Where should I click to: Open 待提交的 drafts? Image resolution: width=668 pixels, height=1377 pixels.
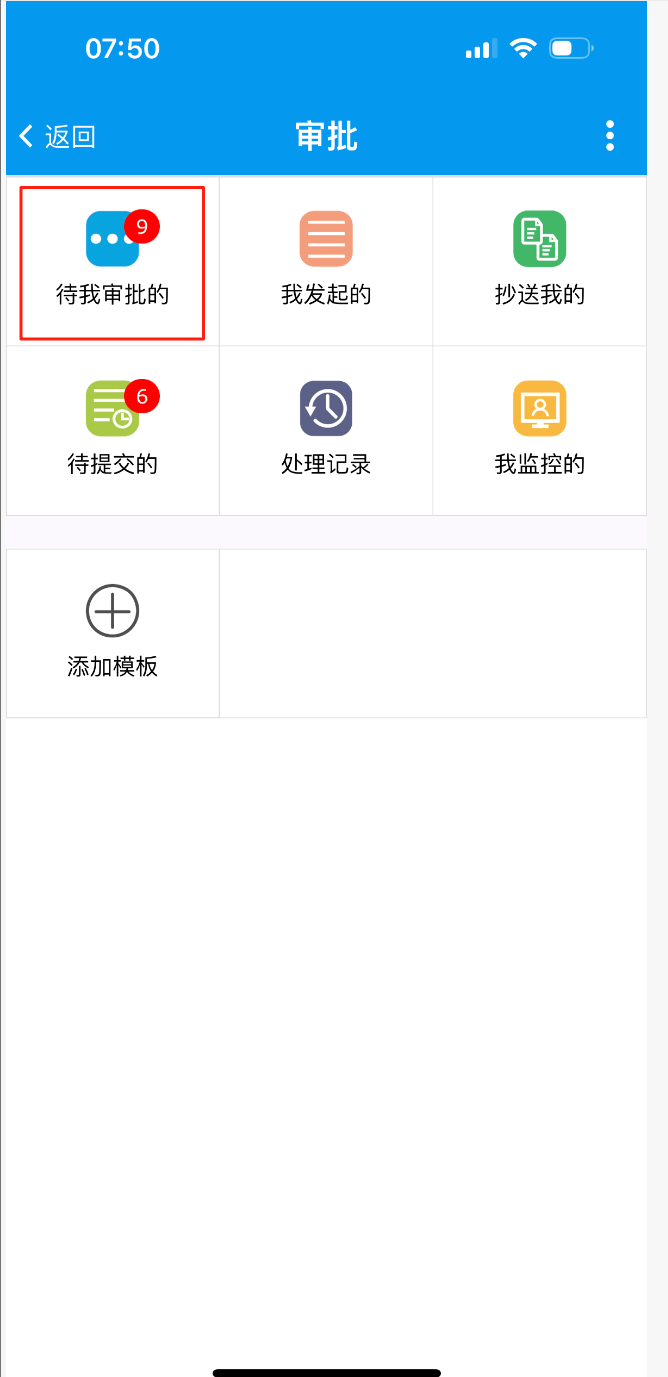coord(113,431)
